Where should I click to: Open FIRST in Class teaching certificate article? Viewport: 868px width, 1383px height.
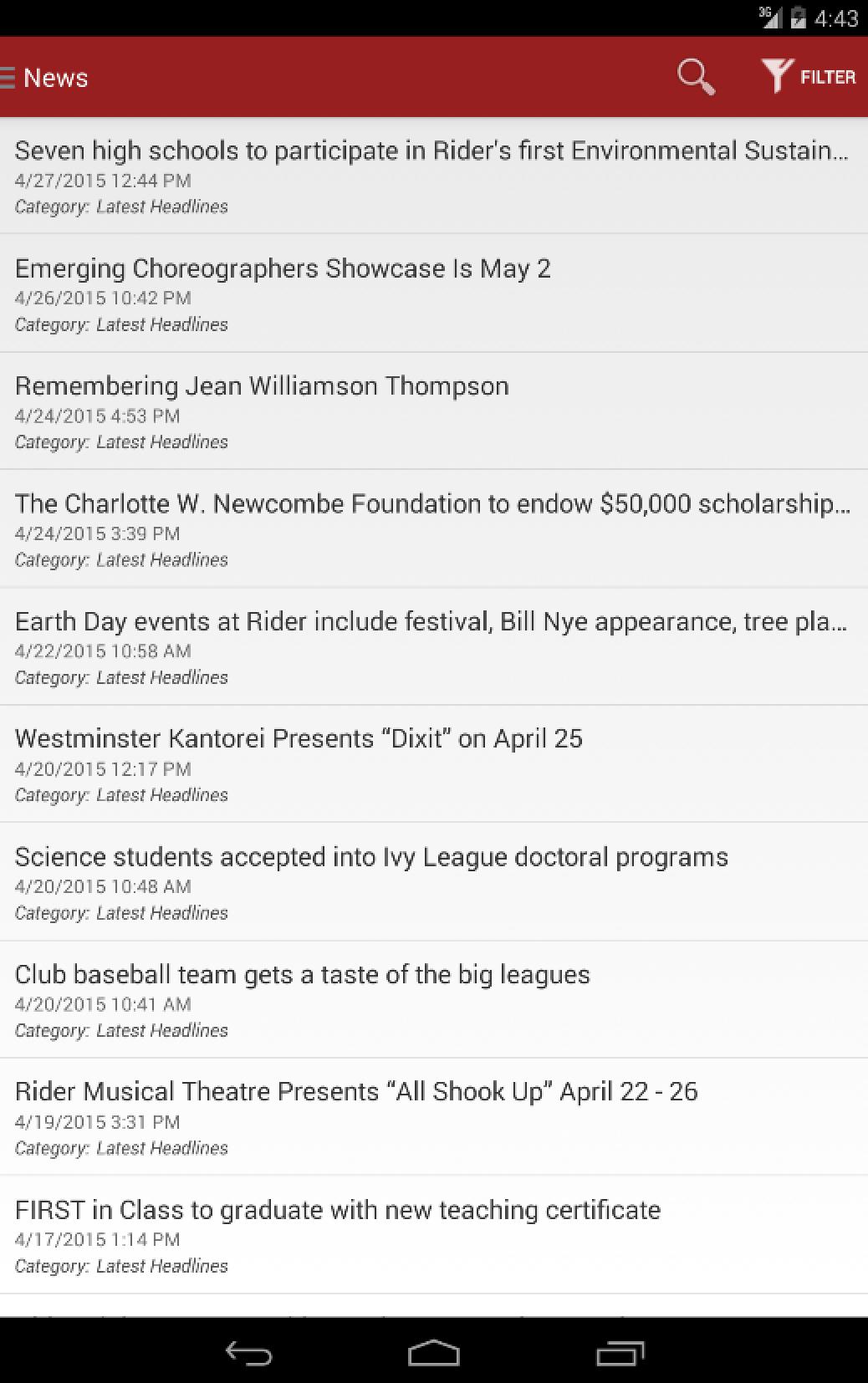click(x=433, y=1235)
